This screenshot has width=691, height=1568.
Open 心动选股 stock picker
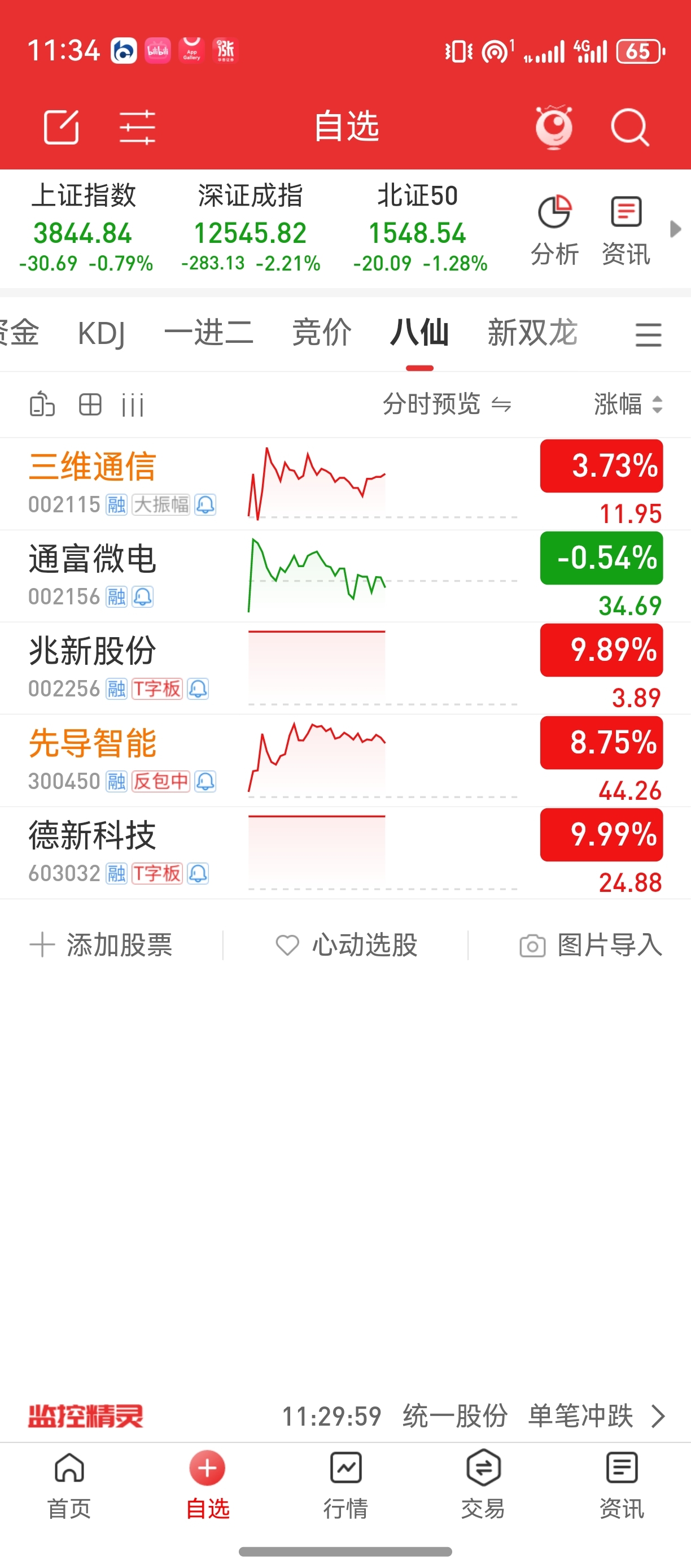tap(347, 946)
